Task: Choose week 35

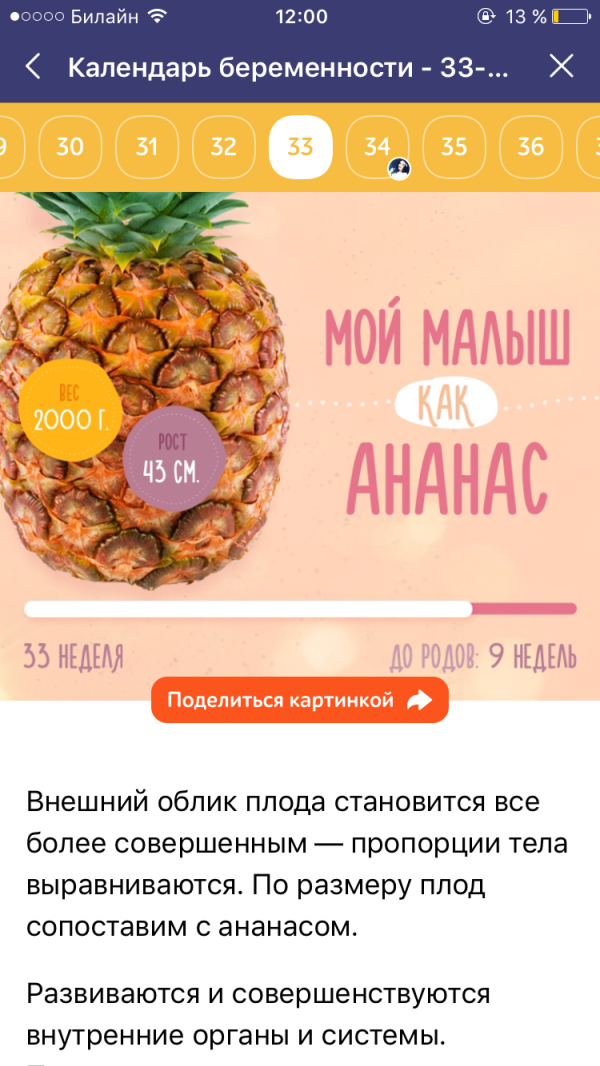Action: tap(454, 147)
